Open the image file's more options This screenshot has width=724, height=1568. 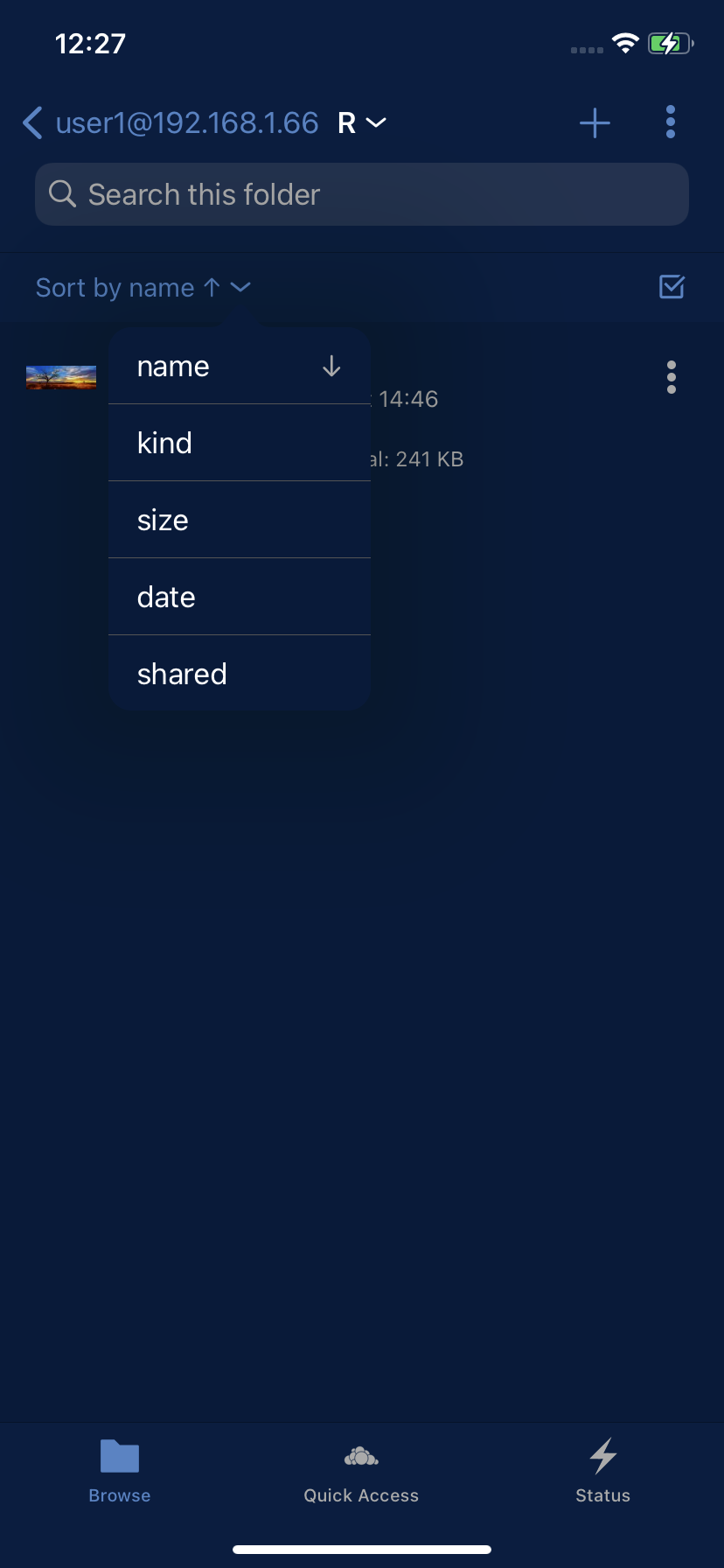(671, 378)
